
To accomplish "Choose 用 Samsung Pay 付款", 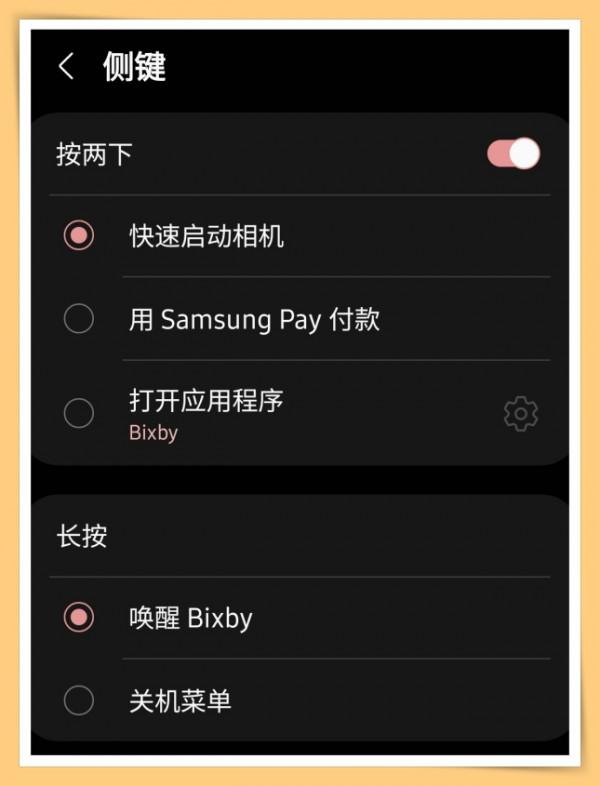I will [78, 319].
